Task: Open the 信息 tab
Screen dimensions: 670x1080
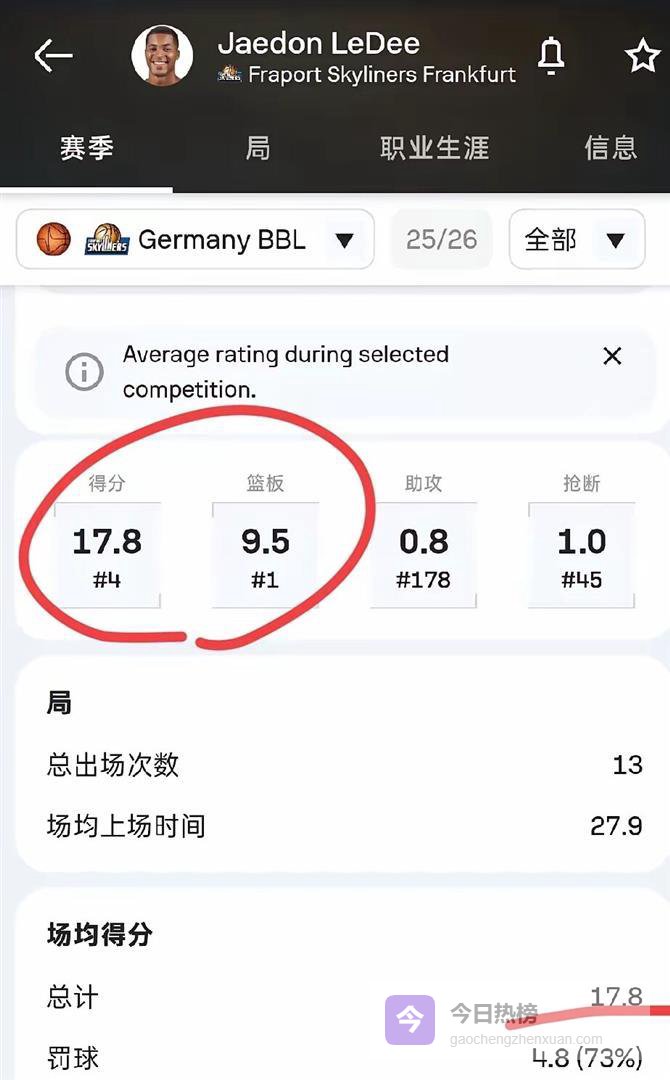Action: click(610, 149)
